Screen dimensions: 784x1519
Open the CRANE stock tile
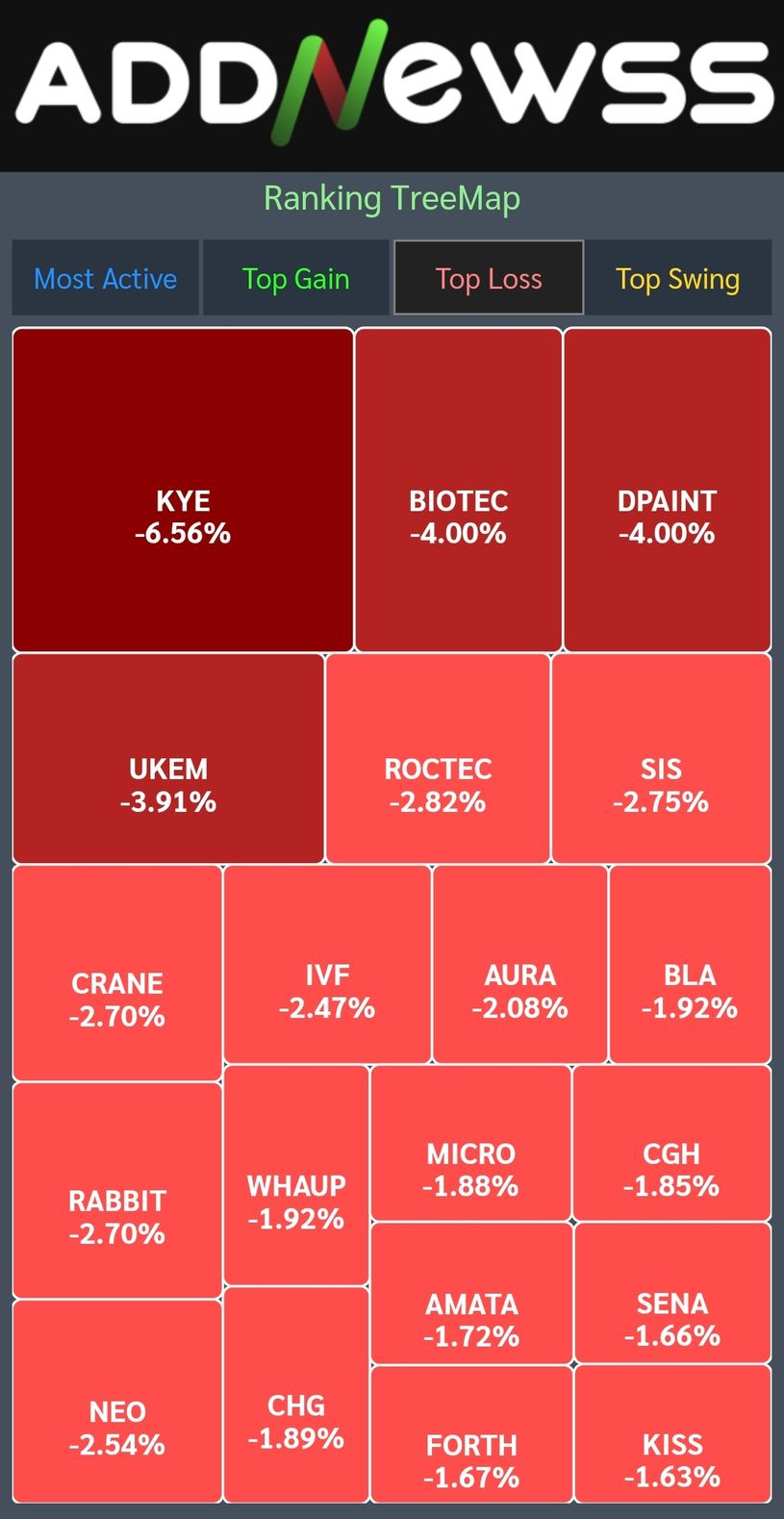pos(117,973)
